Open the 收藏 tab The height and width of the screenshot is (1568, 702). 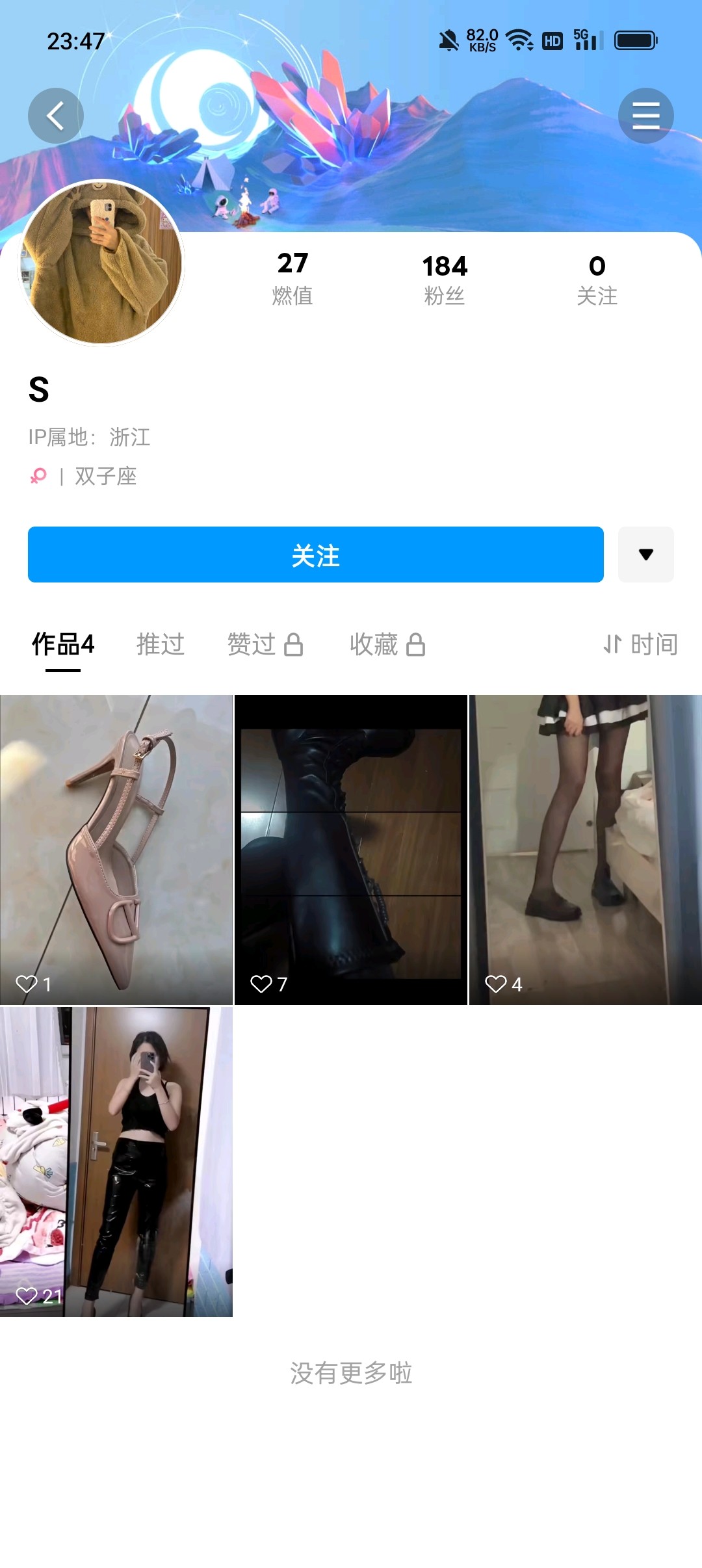pos(376,644)
